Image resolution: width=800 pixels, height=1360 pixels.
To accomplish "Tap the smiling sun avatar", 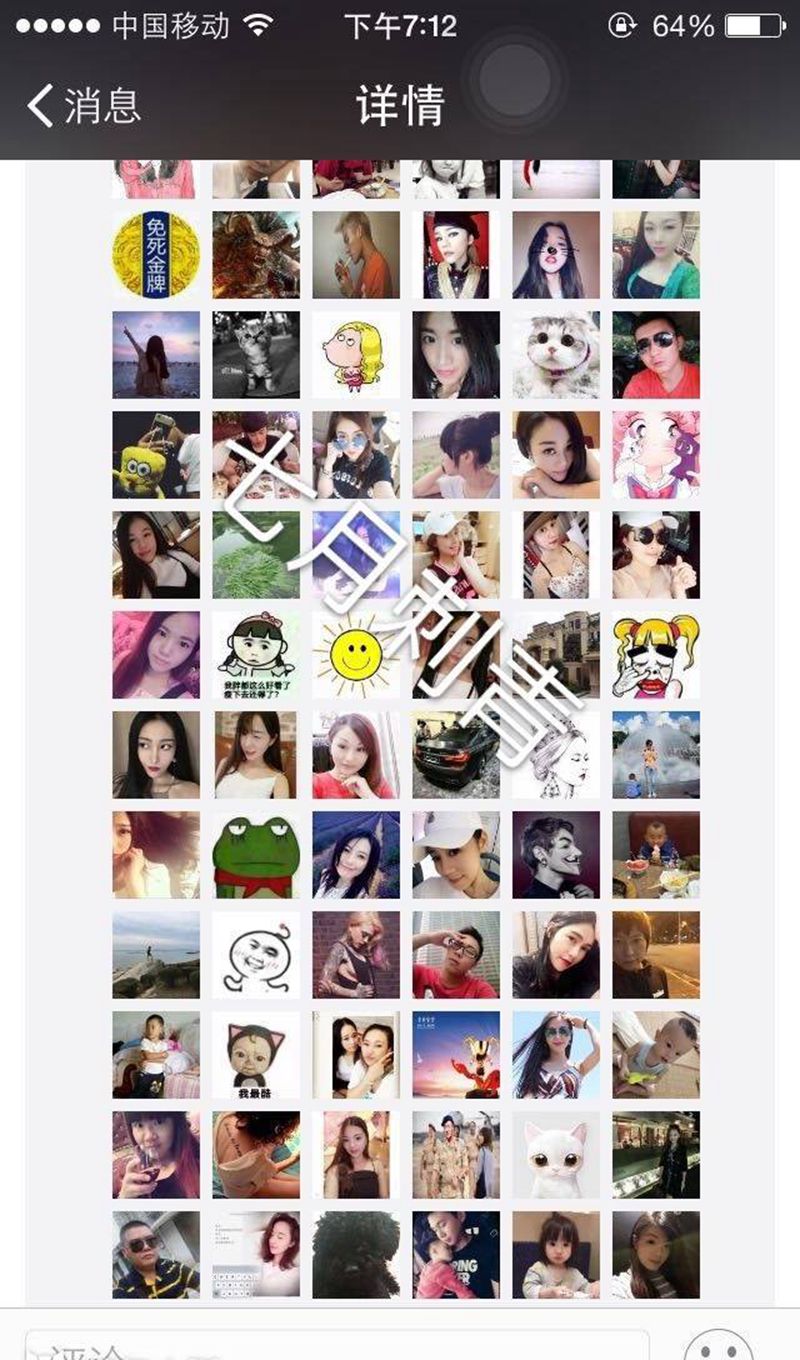I will click(x=356, y=655).
